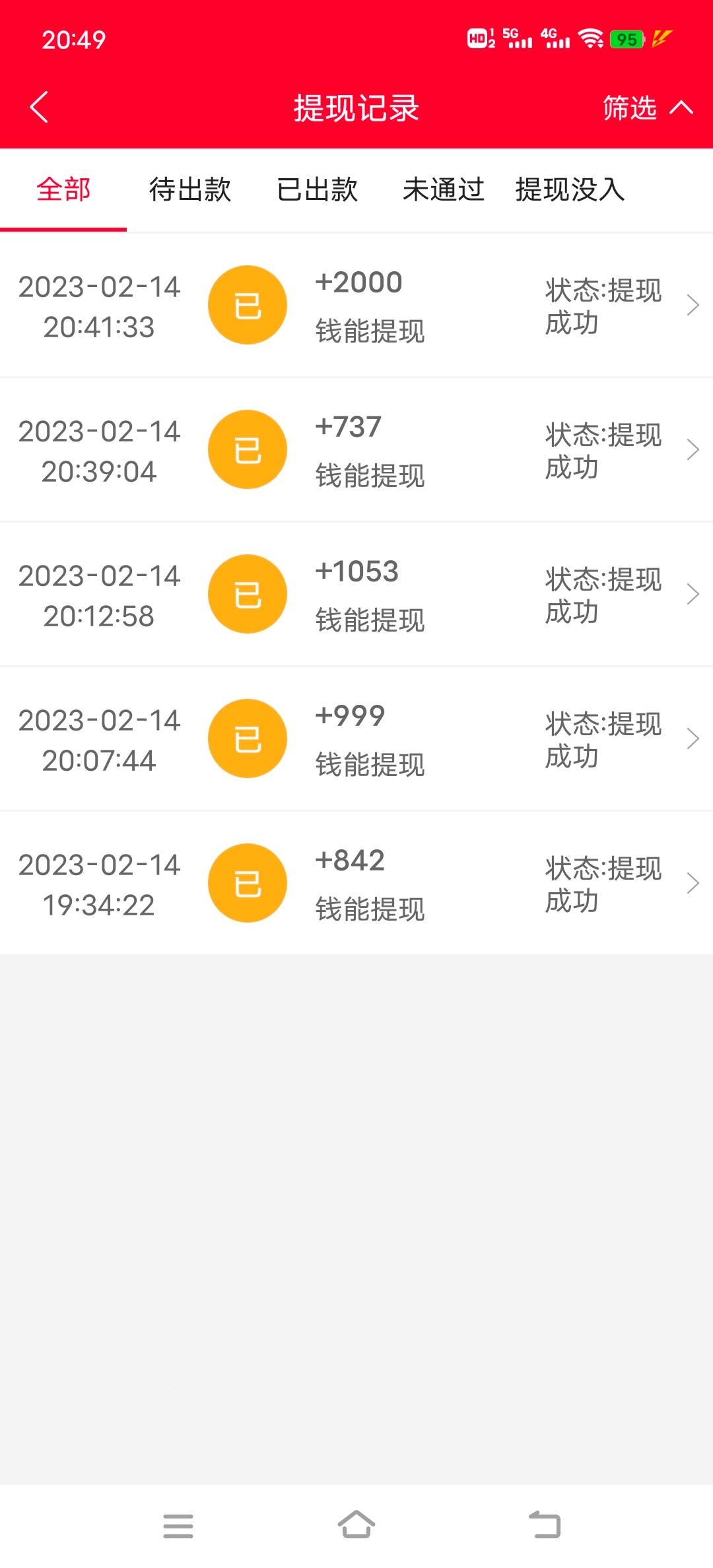The height and width of the screenshot is (1568, 713).
Task: Tap the yellow 已 icon on the +842 record
Action: pyautogui.click(x=247, y=882)
